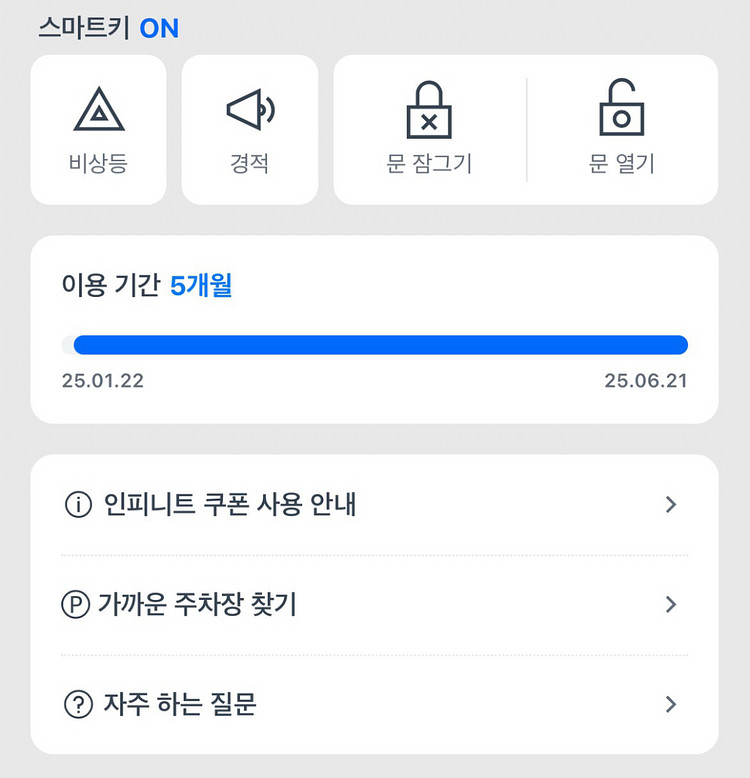This screenshot has width=750, height=778.
Task: Expand the chevron next to 가까운 주차장 찾기
Action: 670,605
